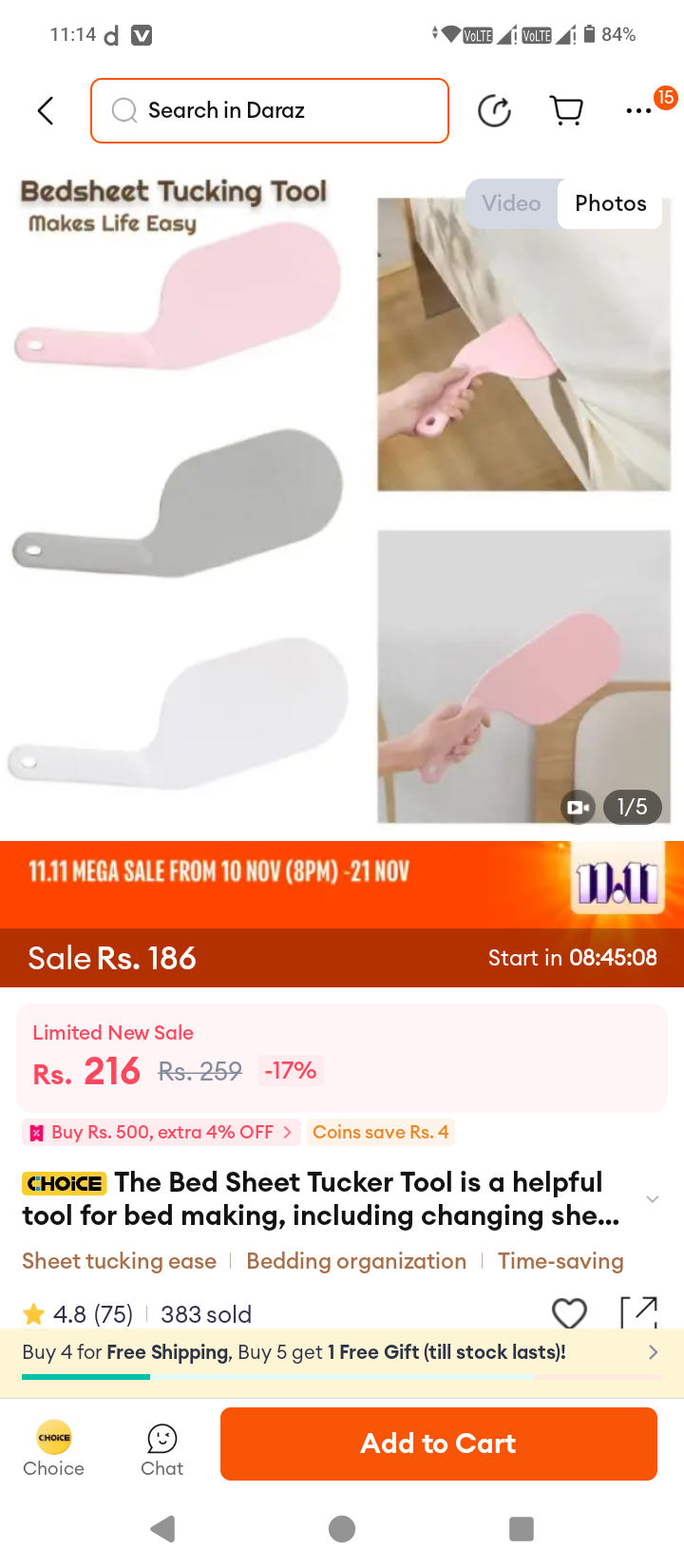Image resolution: width=684 pixels, height=1568 pixels.
Task: Open the 11.11 Mega Sale banner
Action: pos(342,885)
